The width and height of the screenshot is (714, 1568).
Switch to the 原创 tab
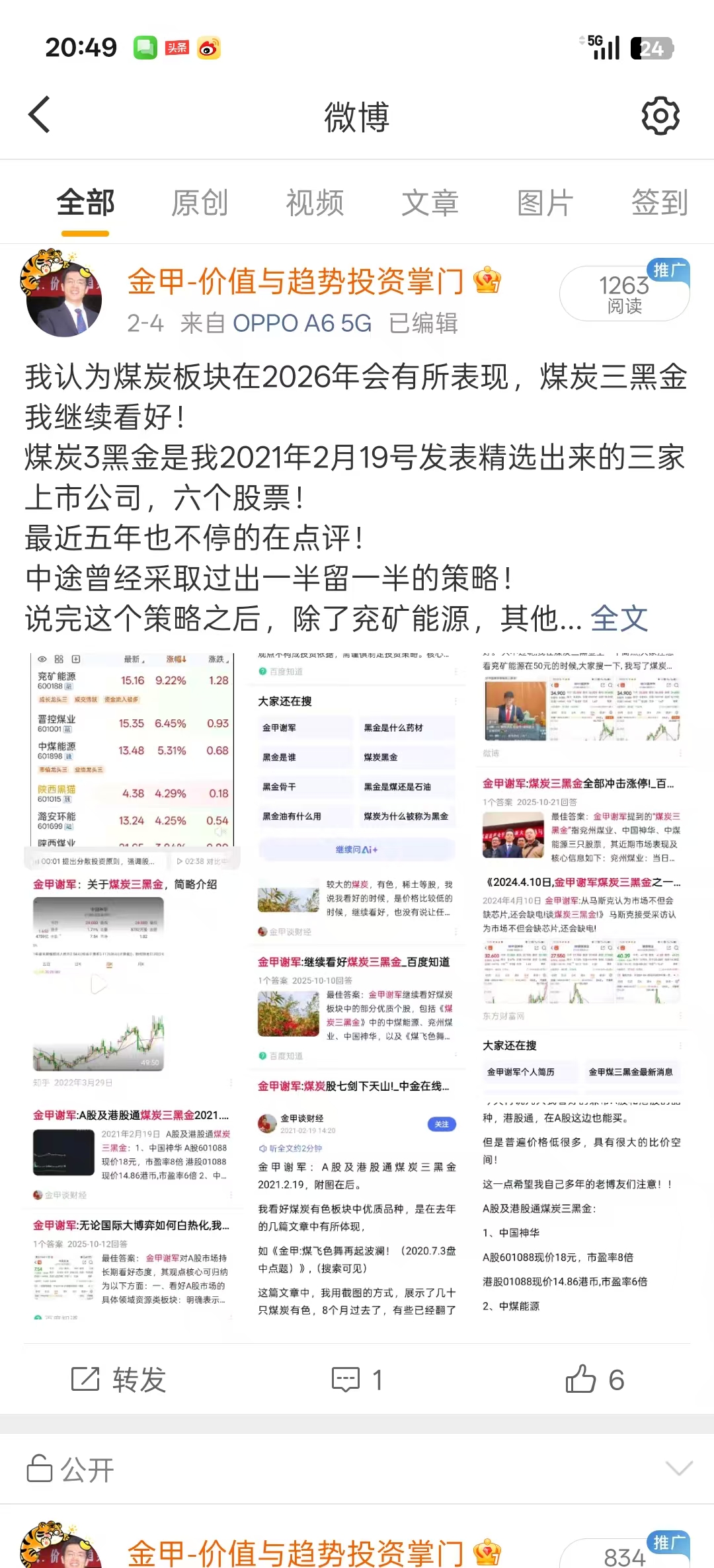coord(200,202)
